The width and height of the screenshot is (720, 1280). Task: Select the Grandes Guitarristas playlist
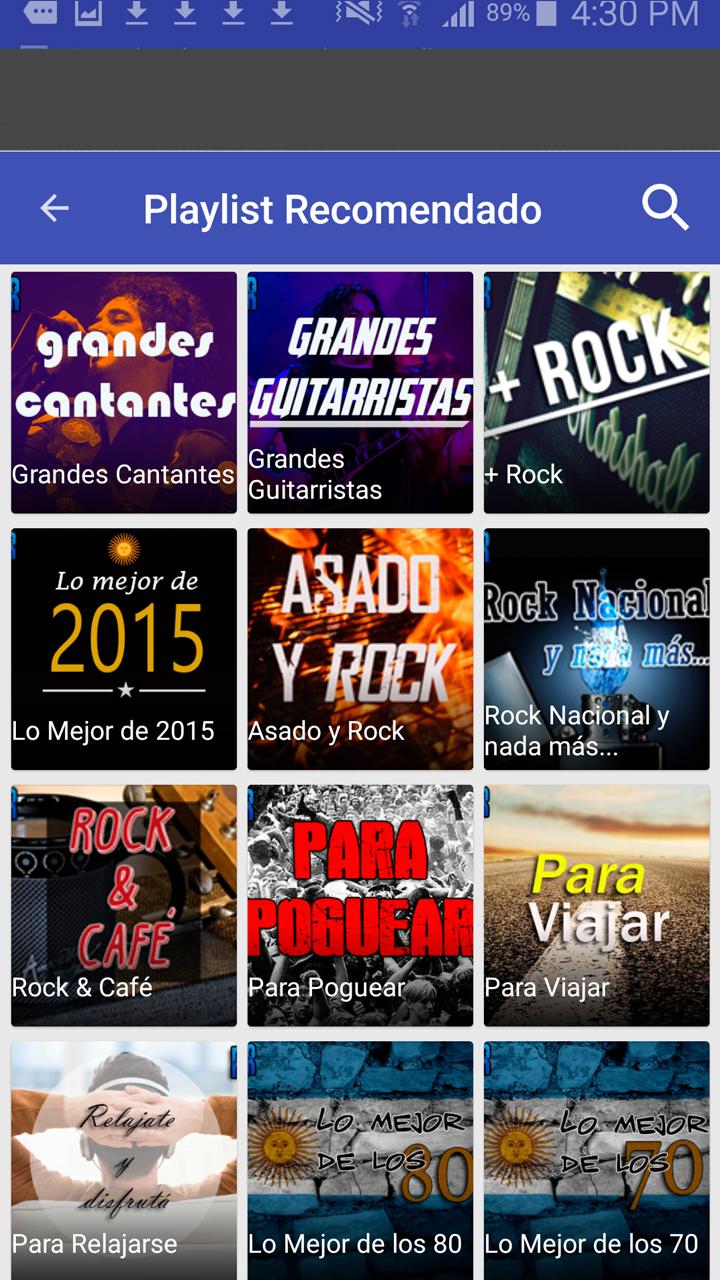(360, 392)
